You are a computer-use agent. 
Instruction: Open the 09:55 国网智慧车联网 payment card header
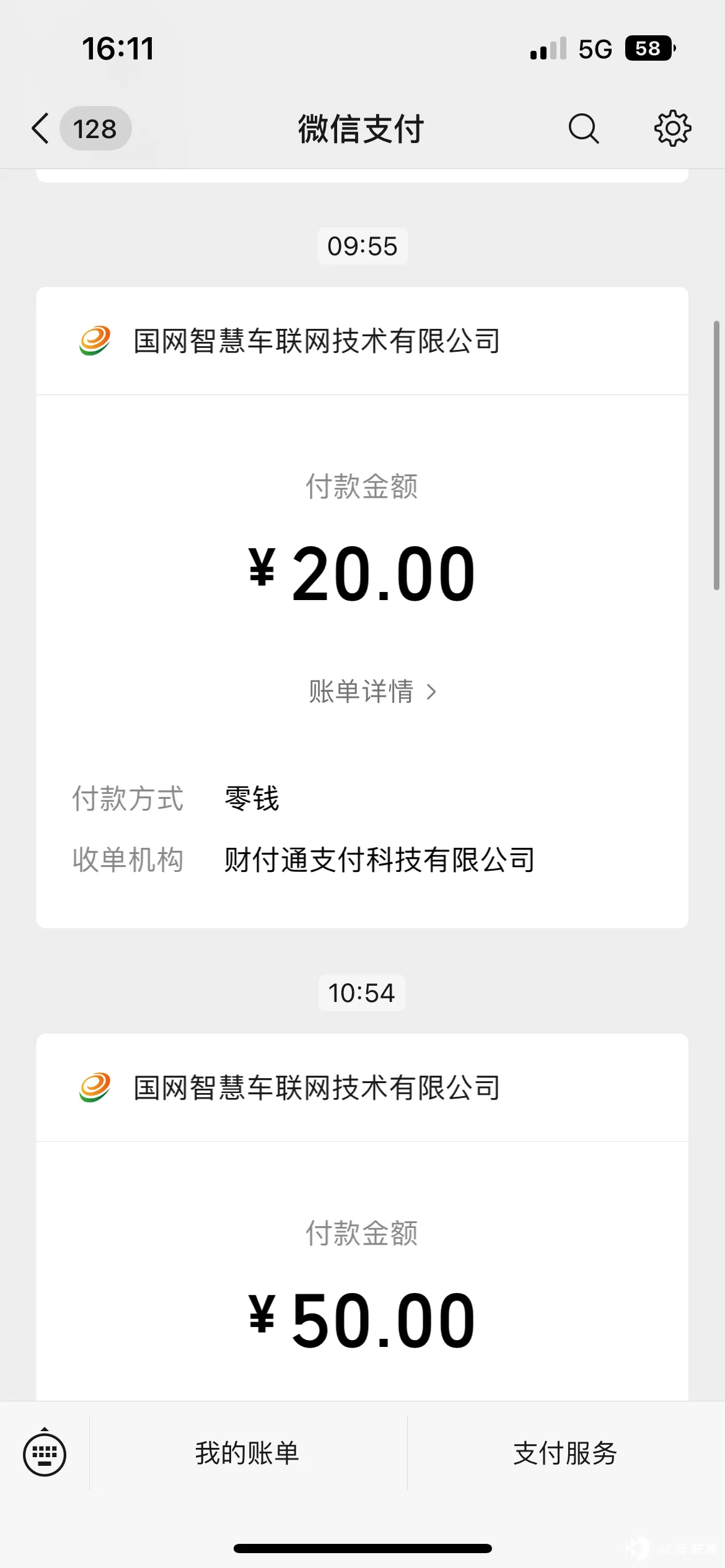[362, 341]
